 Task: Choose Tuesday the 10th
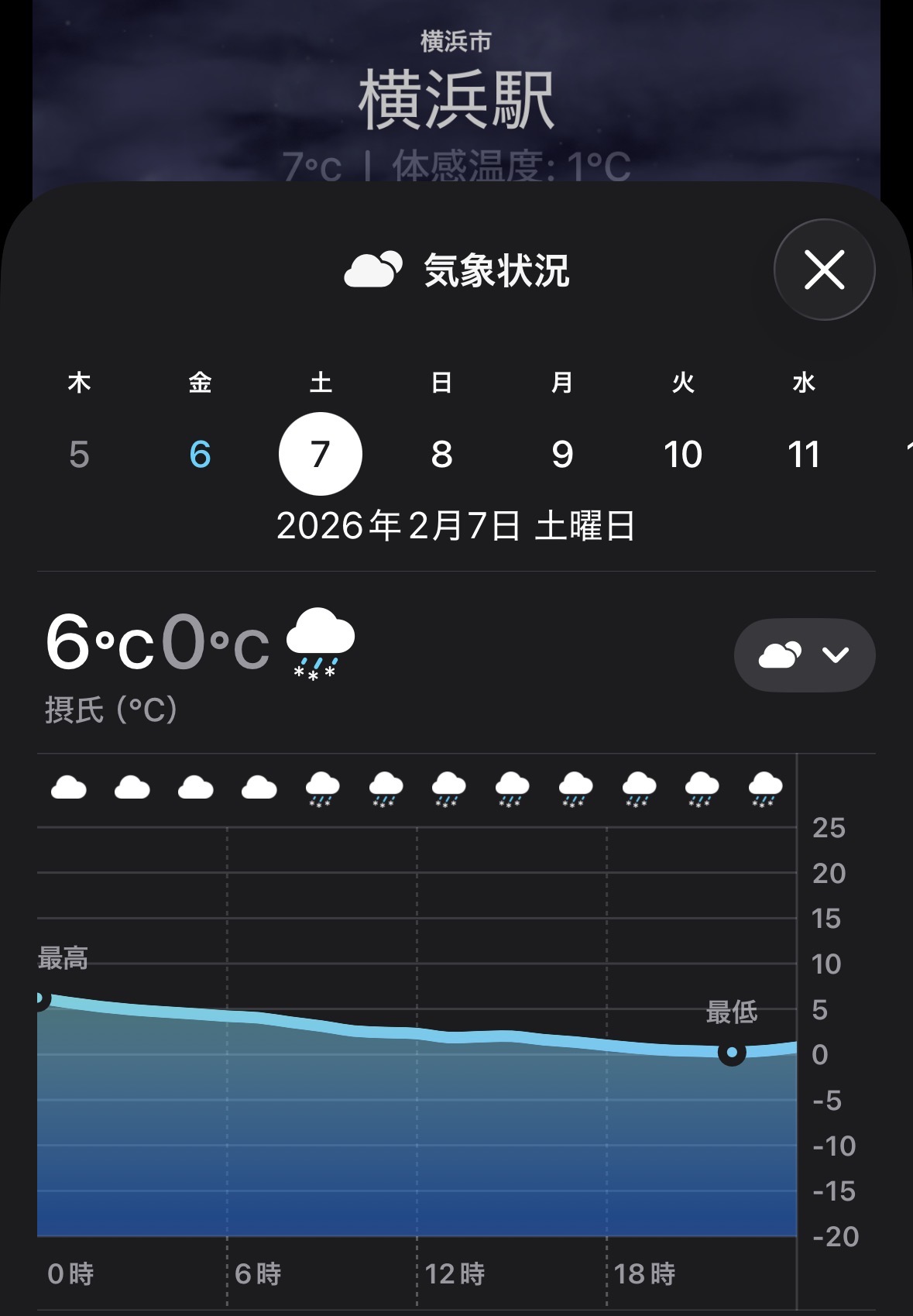click(x=683, y=454)
